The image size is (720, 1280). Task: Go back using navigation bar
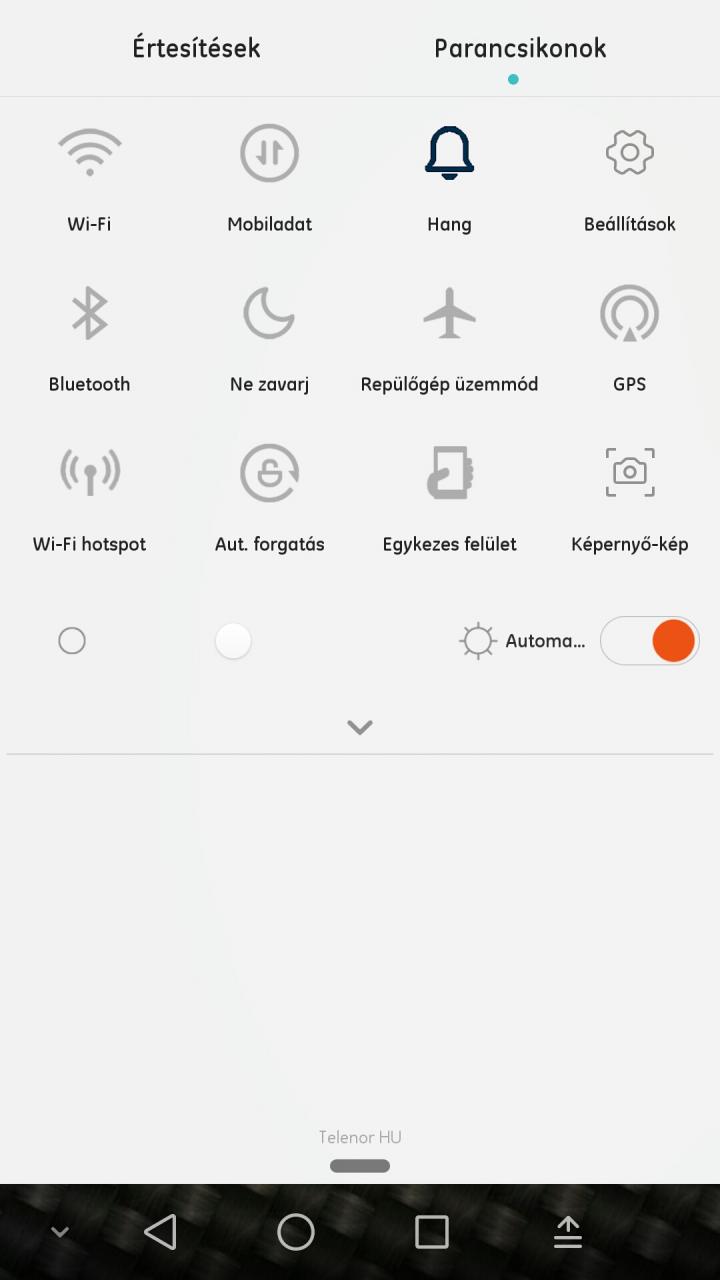pos(160,1232)
